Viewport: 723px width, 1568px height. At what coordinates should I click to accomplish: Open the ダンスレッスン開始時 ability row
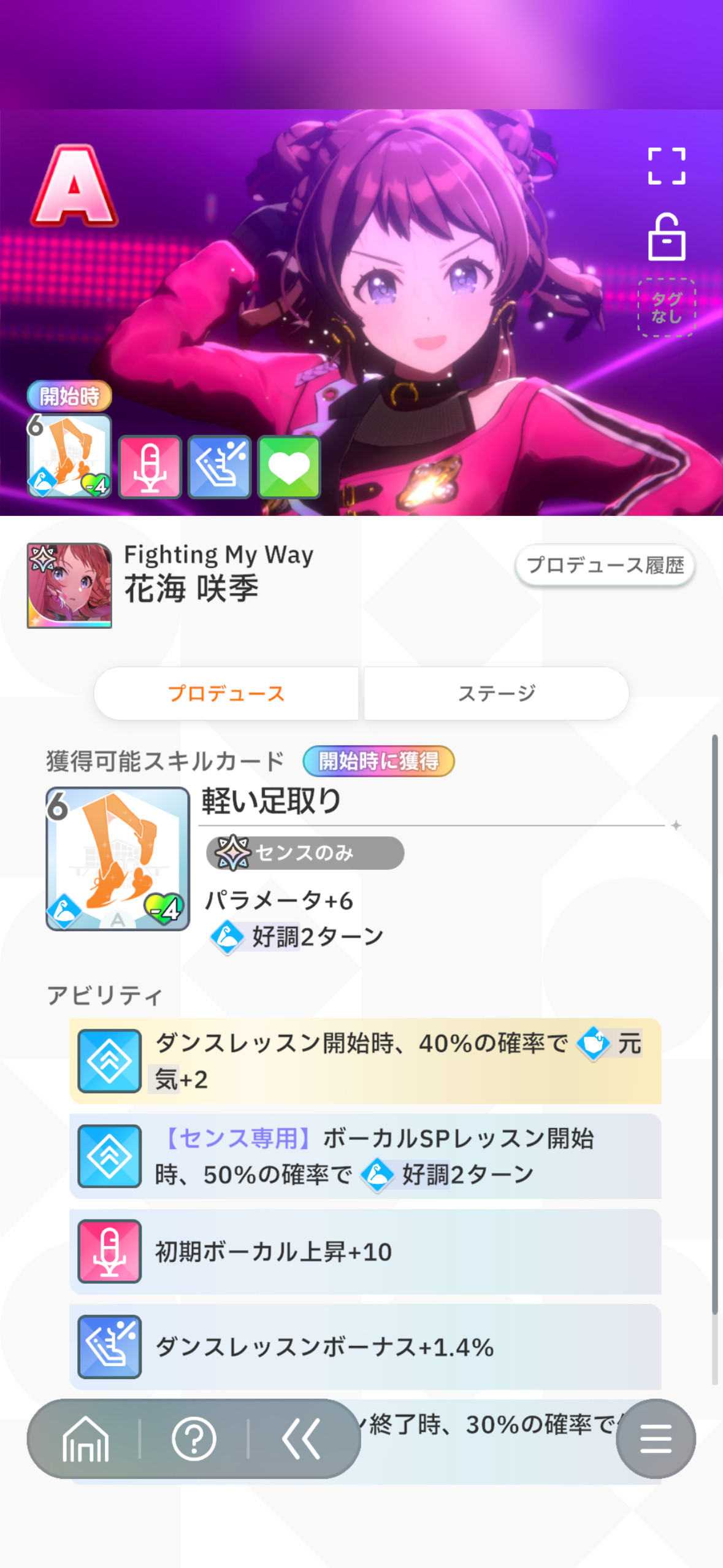(365, 1061)
